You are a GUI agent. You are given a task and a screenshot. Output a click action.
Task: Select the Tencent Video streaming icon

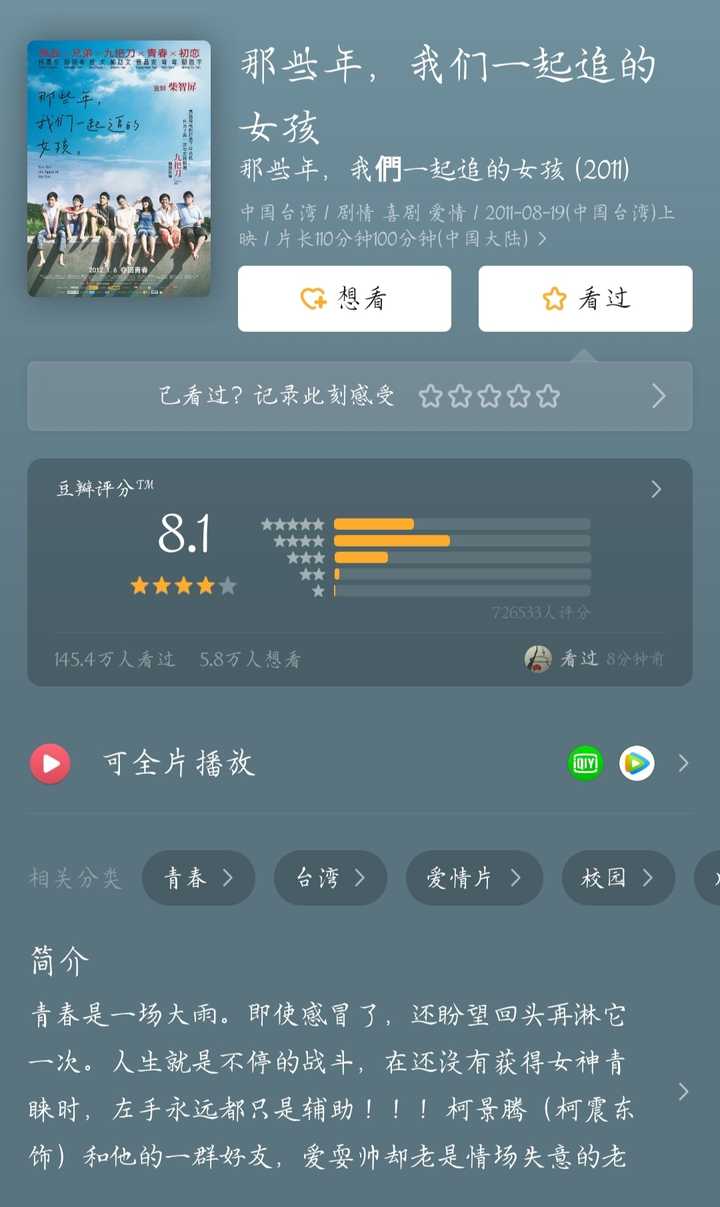[x=637, y=764]
